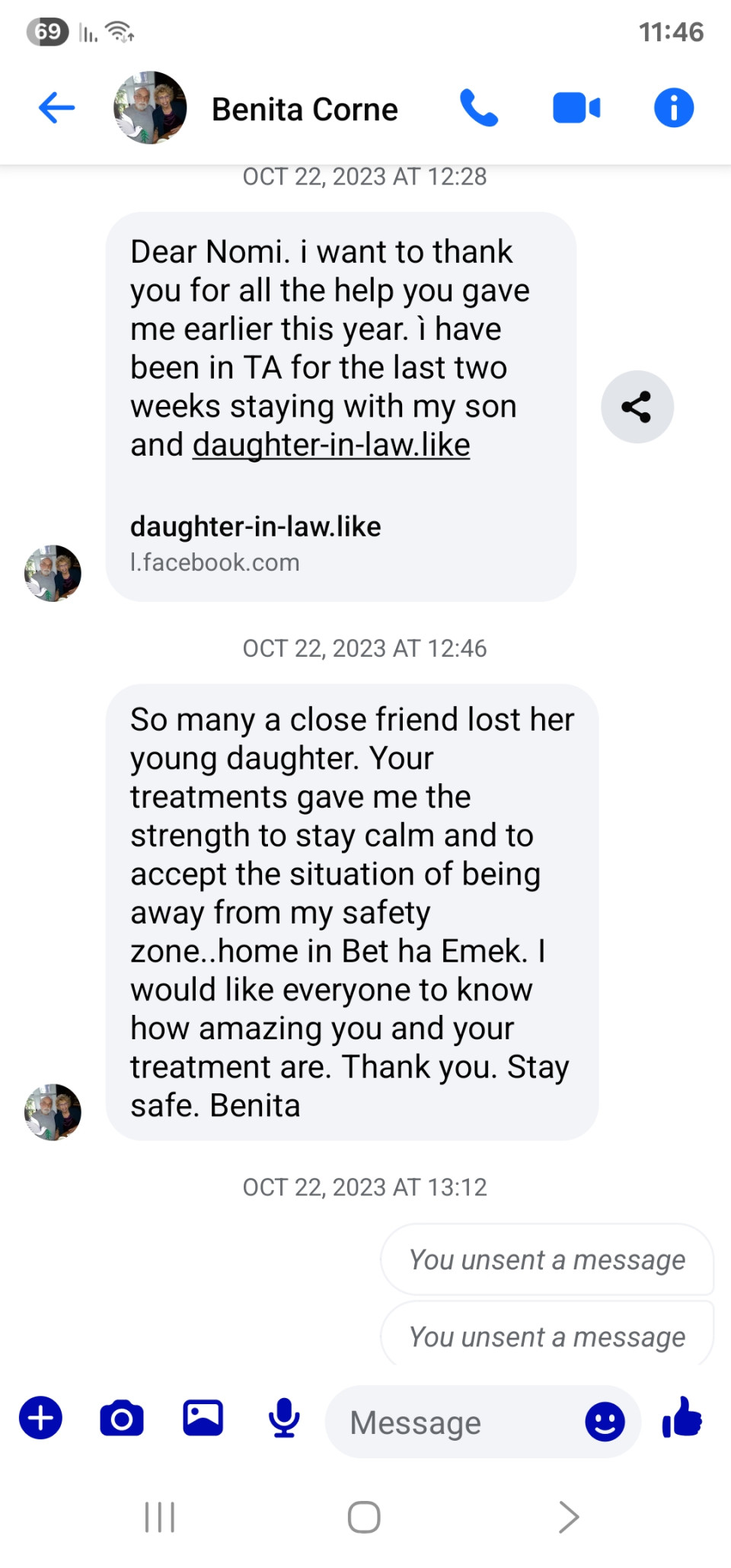Open more attachment options plus button
The image size is (731, 1568).
click(40, 1418)
